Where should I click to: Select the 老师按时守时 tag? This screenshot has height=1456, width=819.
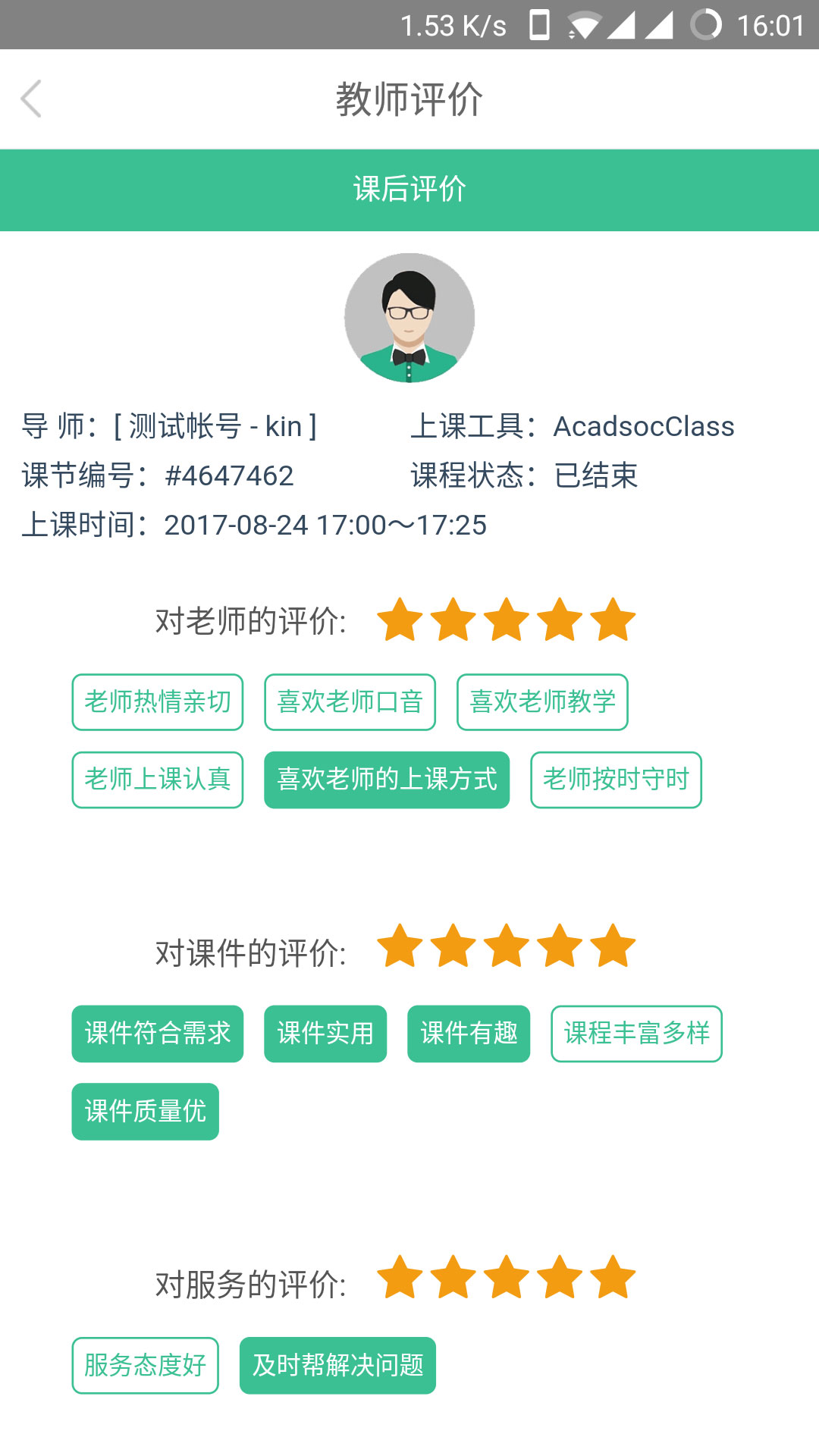(x=616, y=780)
